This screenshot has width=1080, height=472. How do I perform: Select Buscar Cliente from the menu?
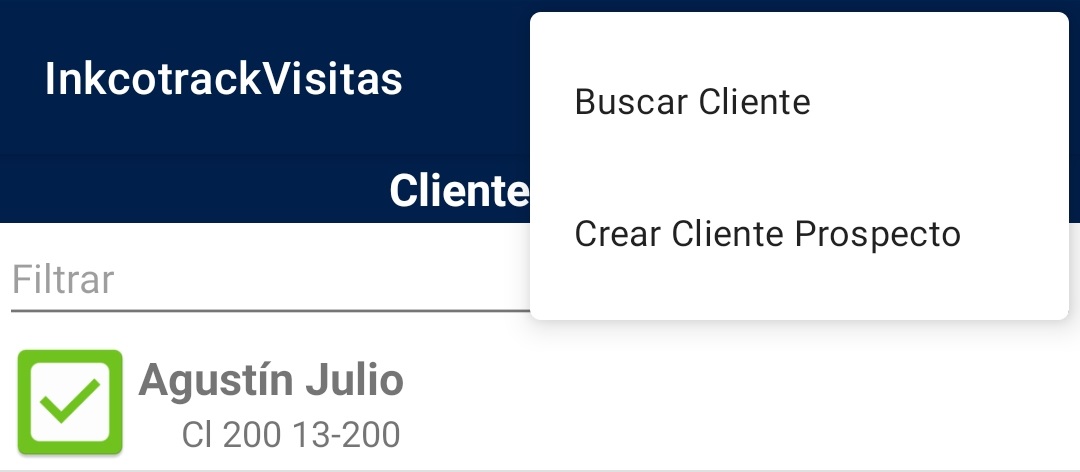[692, 102]
